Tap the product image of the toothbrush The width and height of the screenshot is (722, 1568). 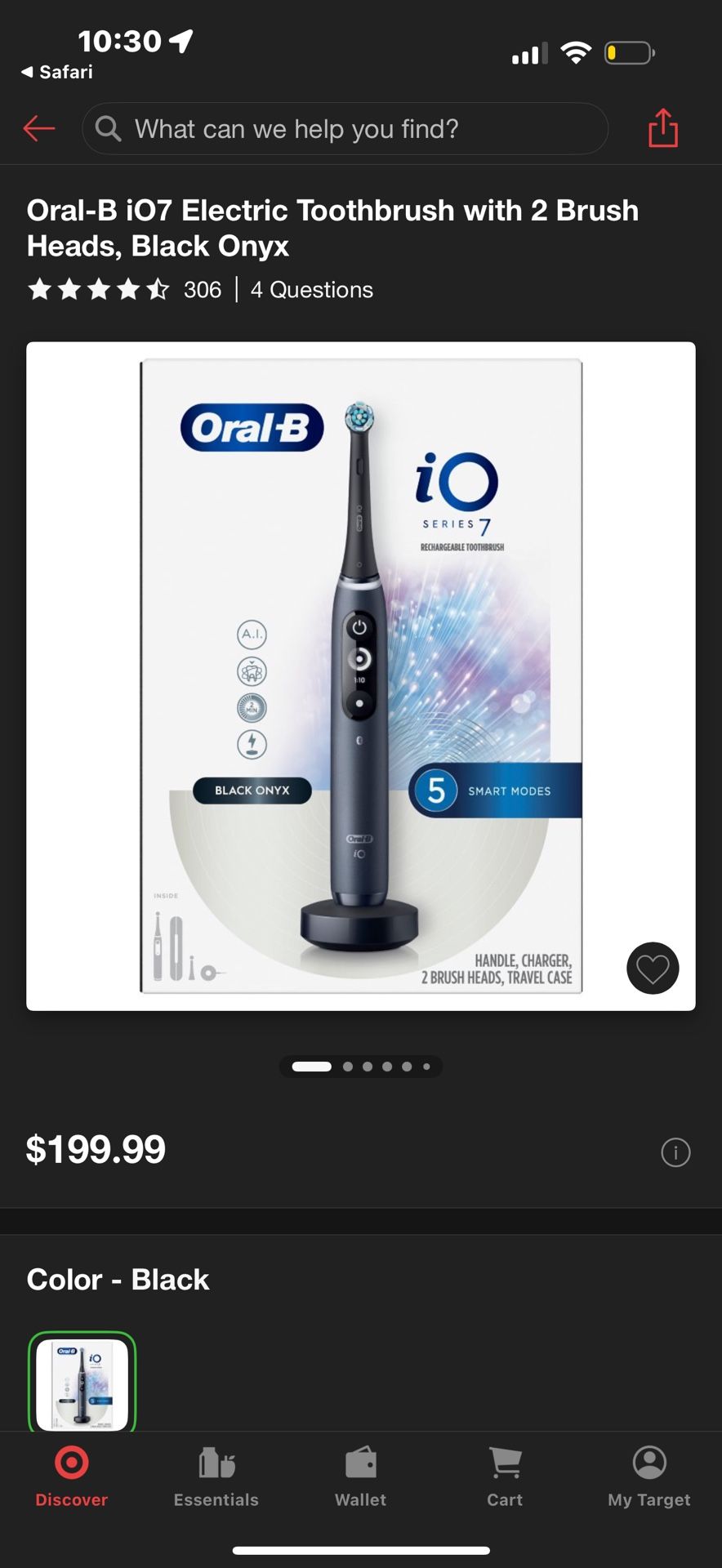360,675
